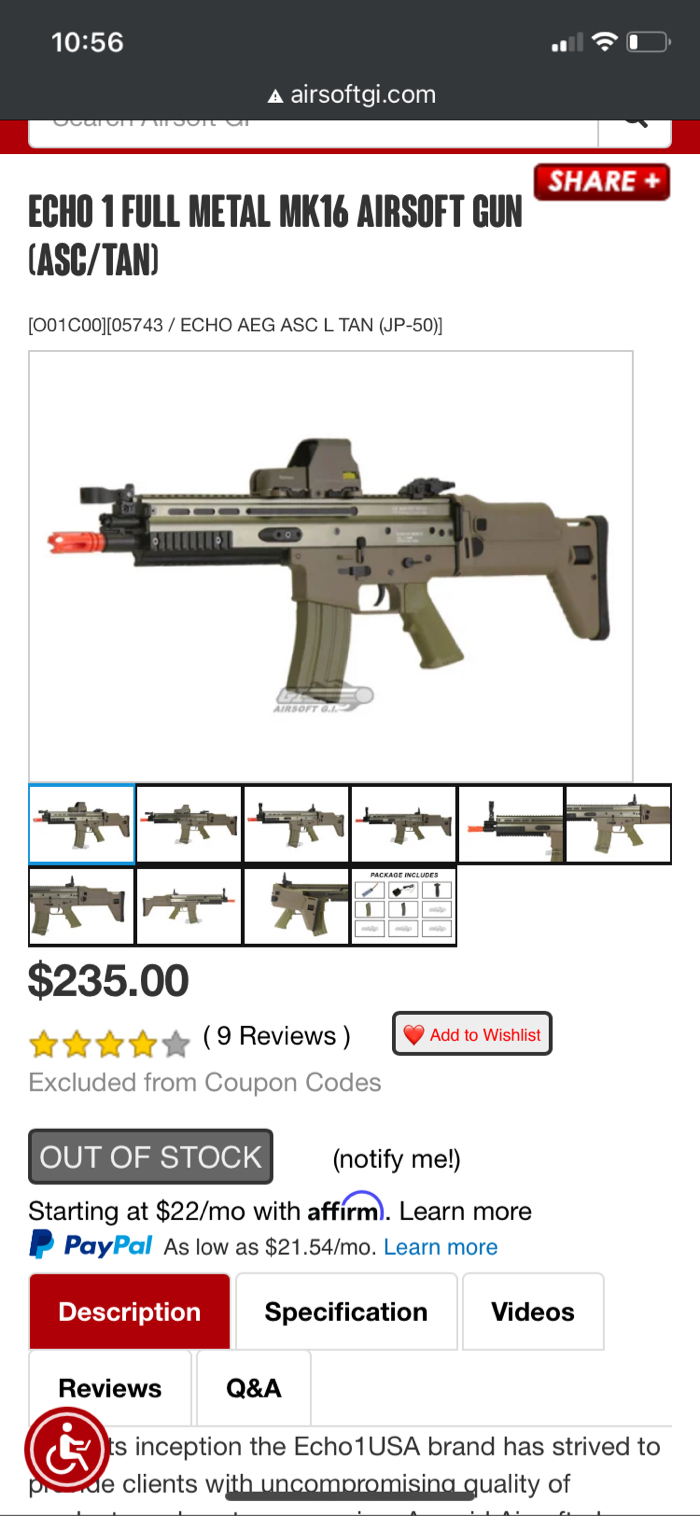Tap the notify me link
700x1516 pixels.
(x=396, y=1159)
